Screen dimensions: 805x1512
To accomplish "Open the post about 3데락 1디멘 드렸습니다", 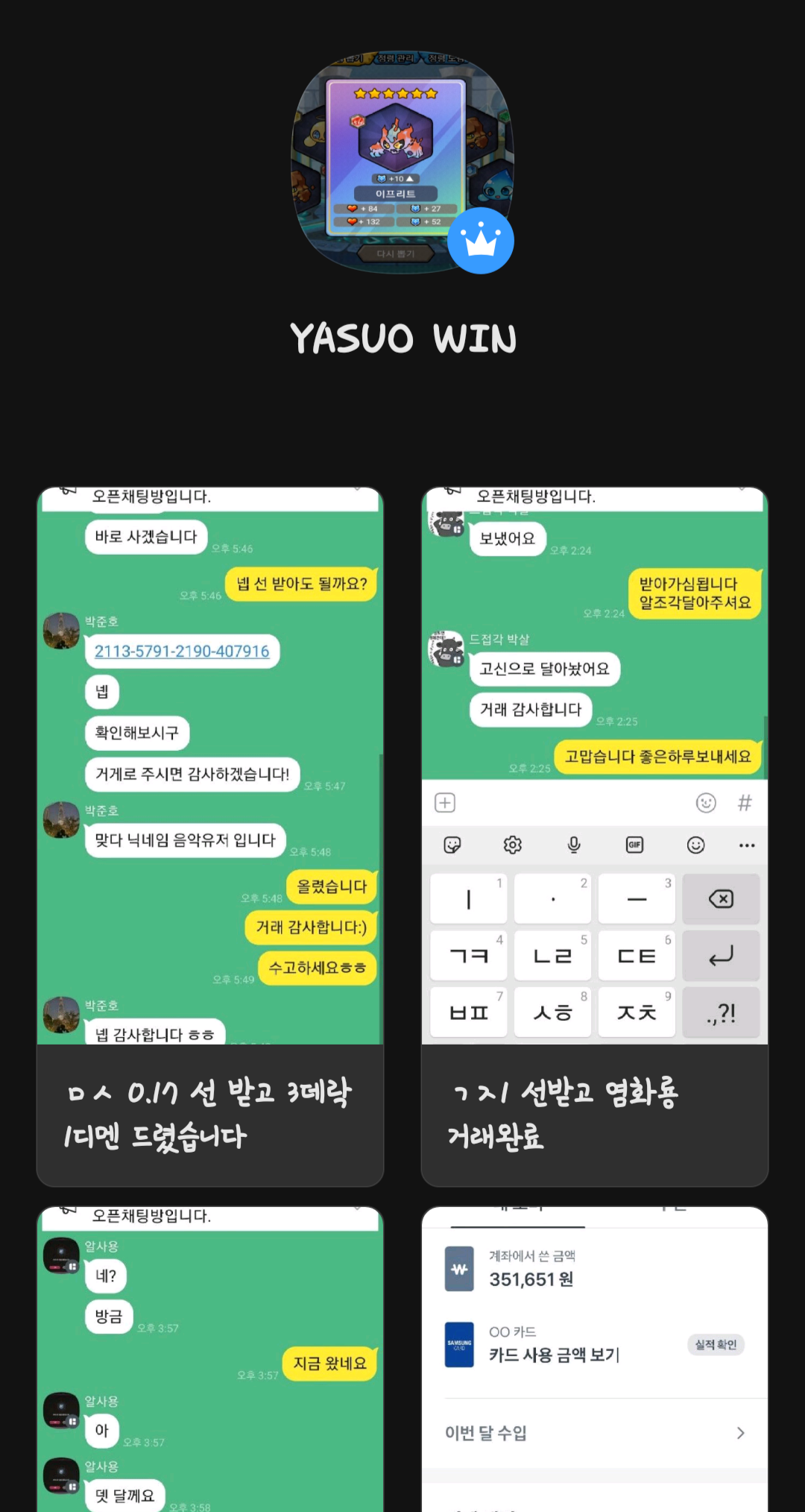I will (x=210, y=835).
